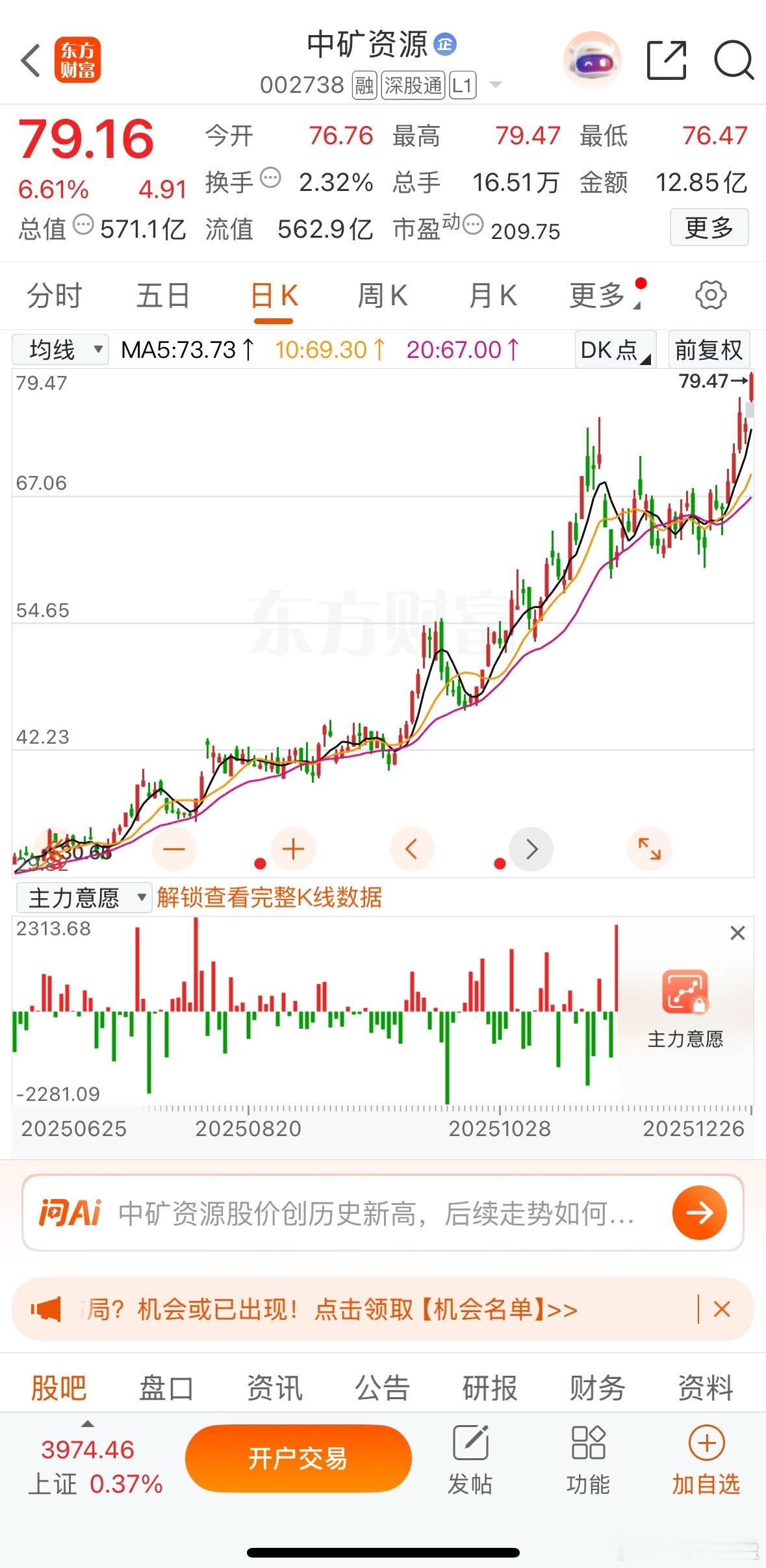This screenshot has height=1568, width=766.
Task: Expand stock info with arrow beside L1 badge
Action: pyautogui.click(x=495, y=84)
